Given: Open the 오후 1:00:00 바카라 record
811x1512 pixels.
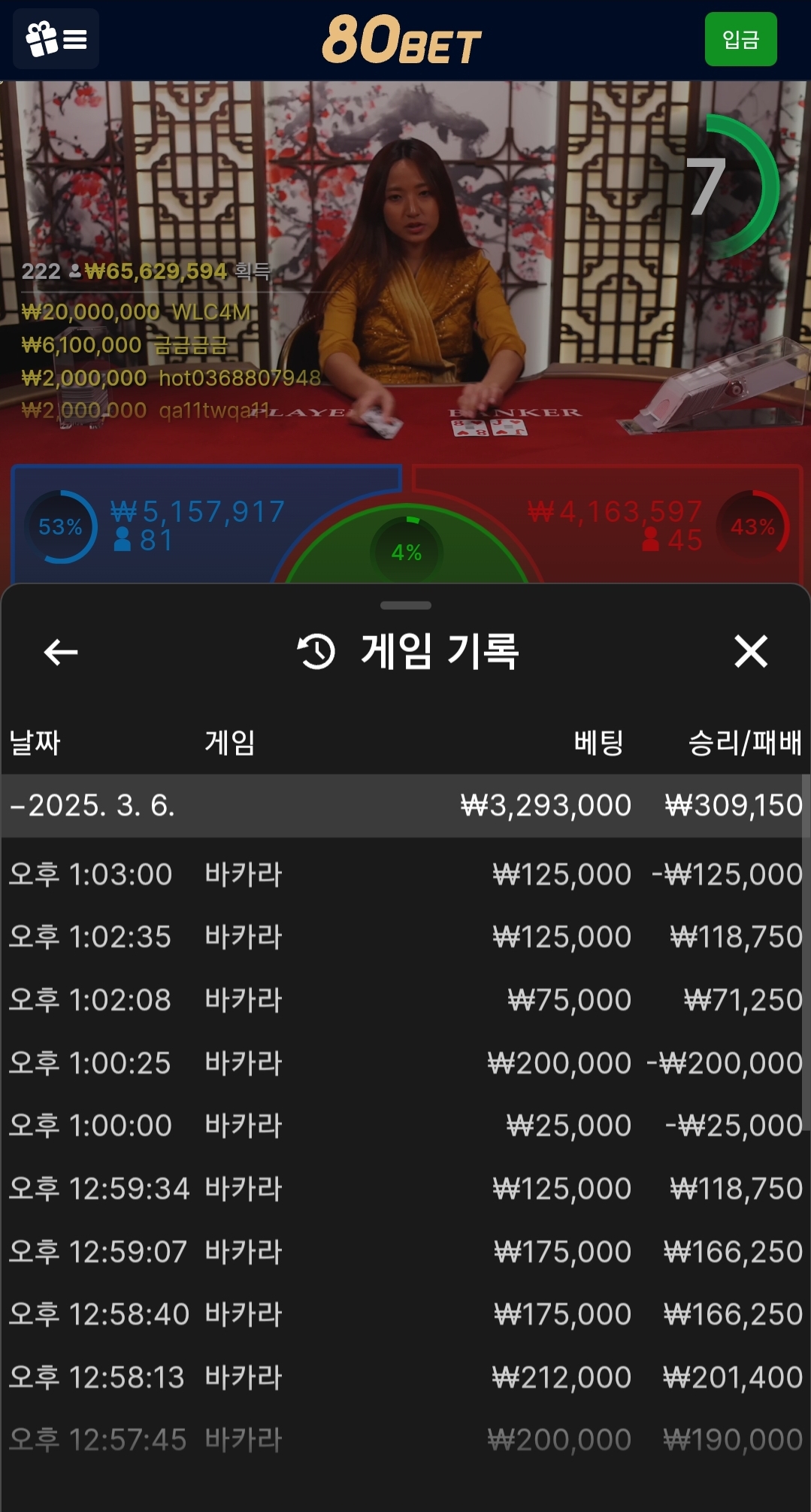Looking at the screenshot, I should (x=405, y=1126).
